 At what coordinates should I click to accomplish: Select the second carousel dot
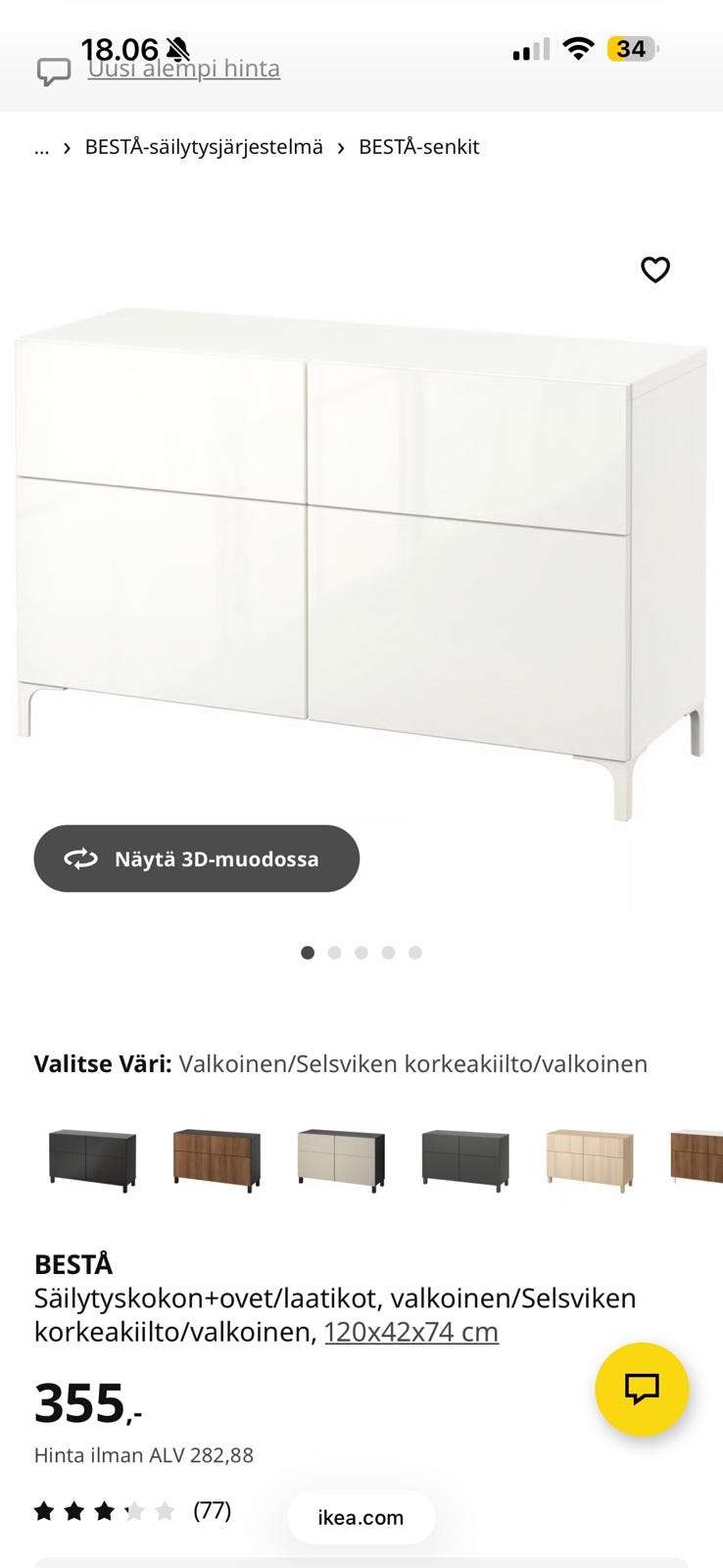click(x=334, y=952)
